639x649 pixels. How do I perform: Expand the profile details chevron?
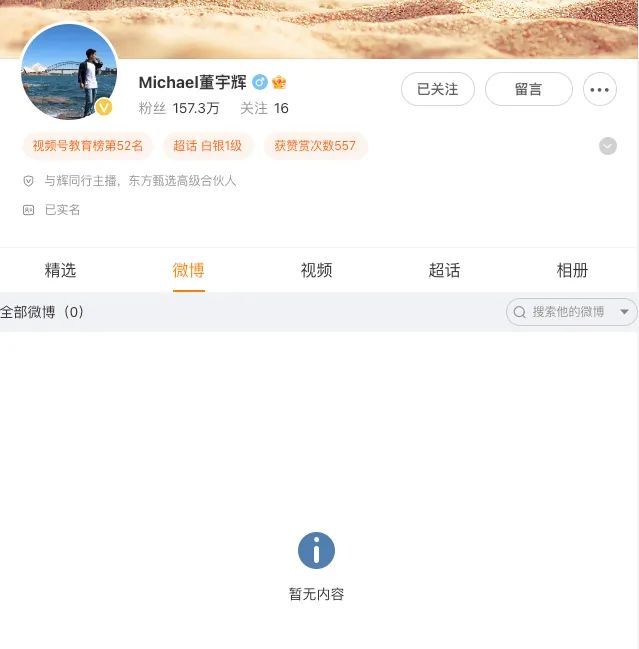tap(607, 146)
